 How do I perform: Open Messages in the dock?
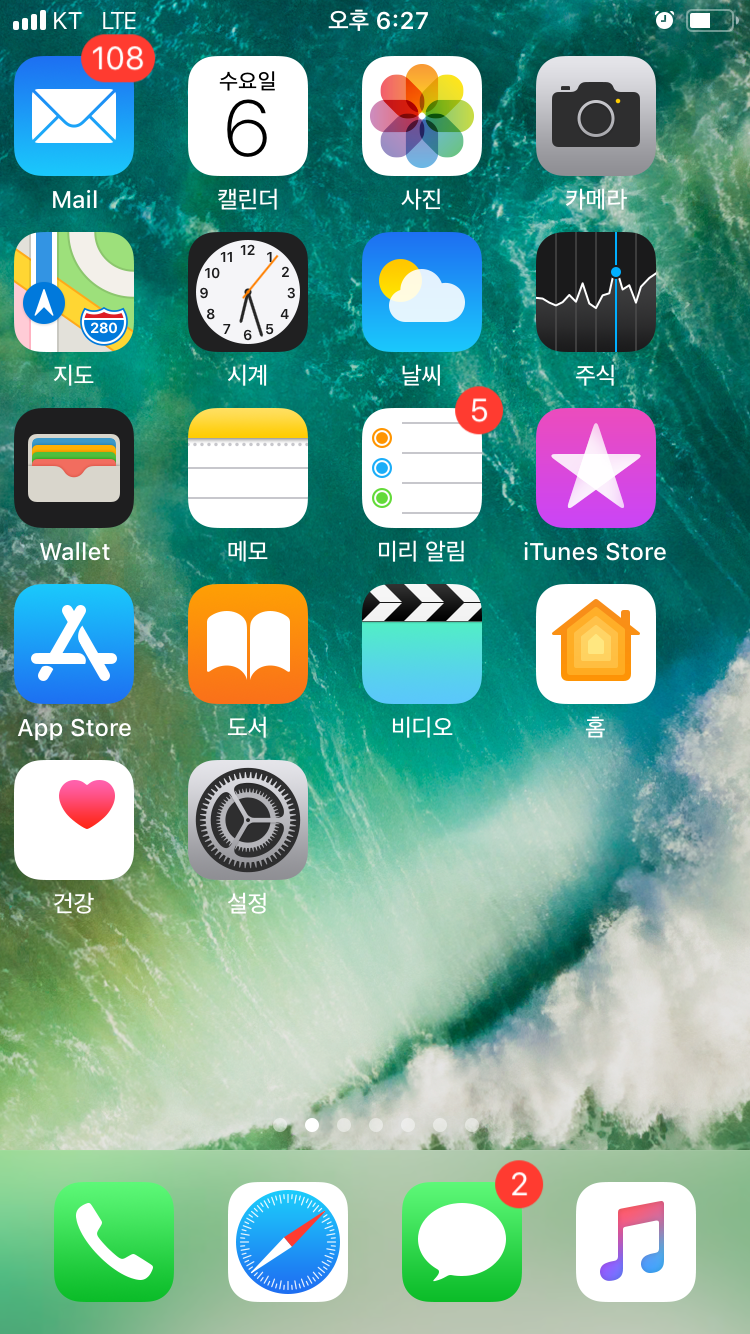point(462,1242)
